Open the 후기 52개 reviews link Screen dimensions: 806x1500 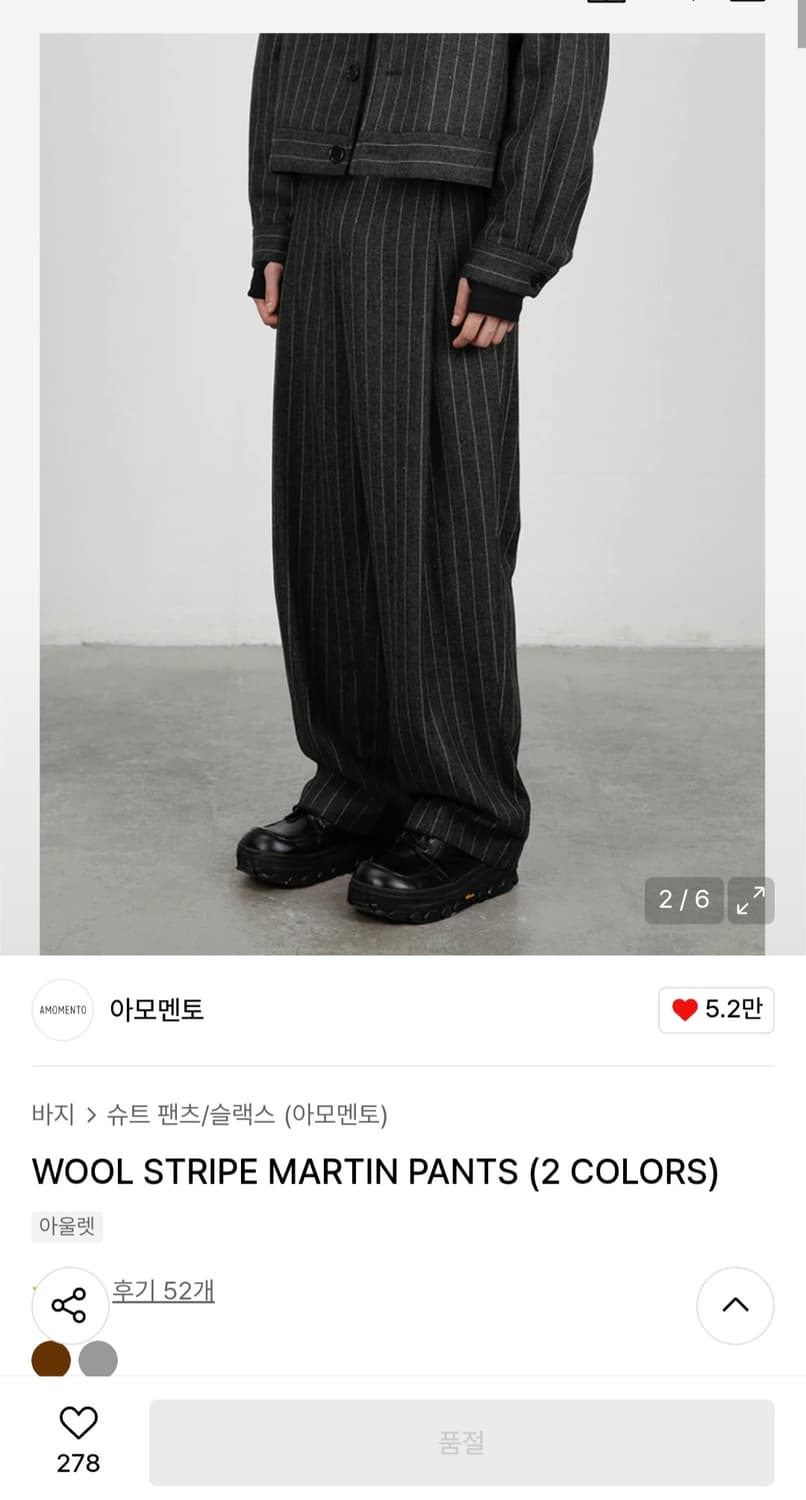[164, 1291]
